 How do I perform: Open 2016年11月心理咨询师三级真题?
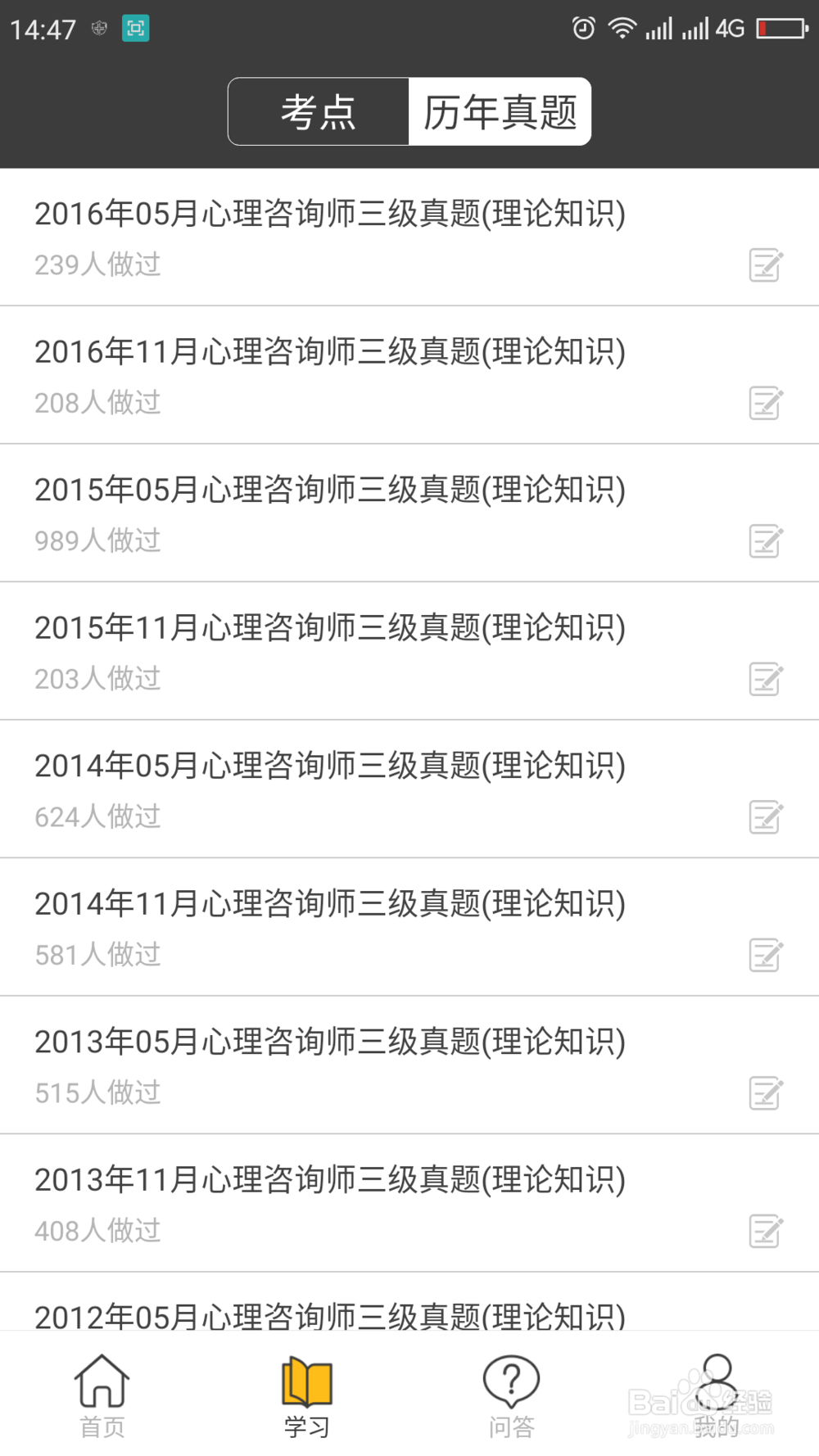tap(409, 375)
